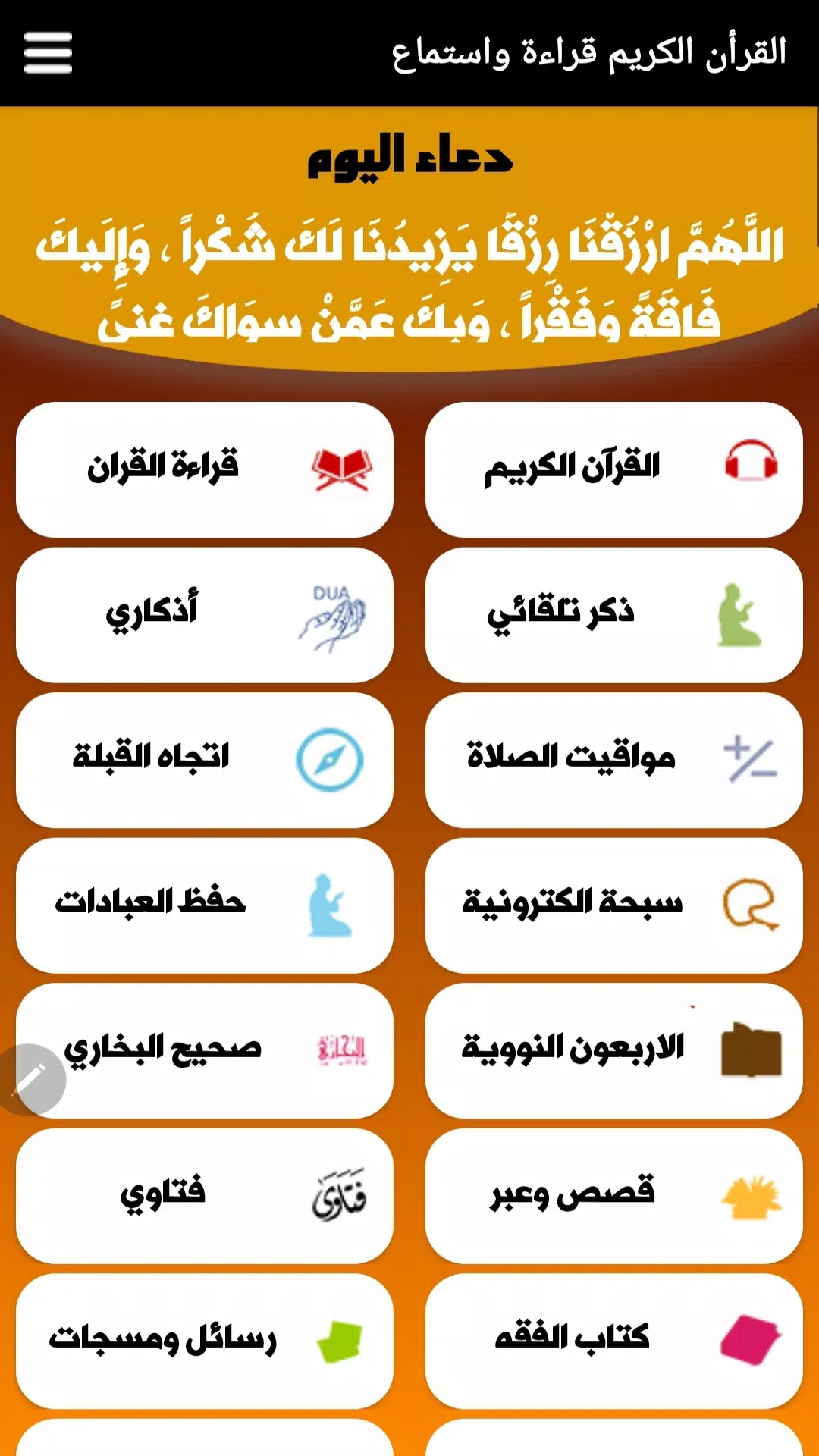Open فتاوي section
The height and width of the screenshot is (1456, 819).
[x=205, y=1196]
